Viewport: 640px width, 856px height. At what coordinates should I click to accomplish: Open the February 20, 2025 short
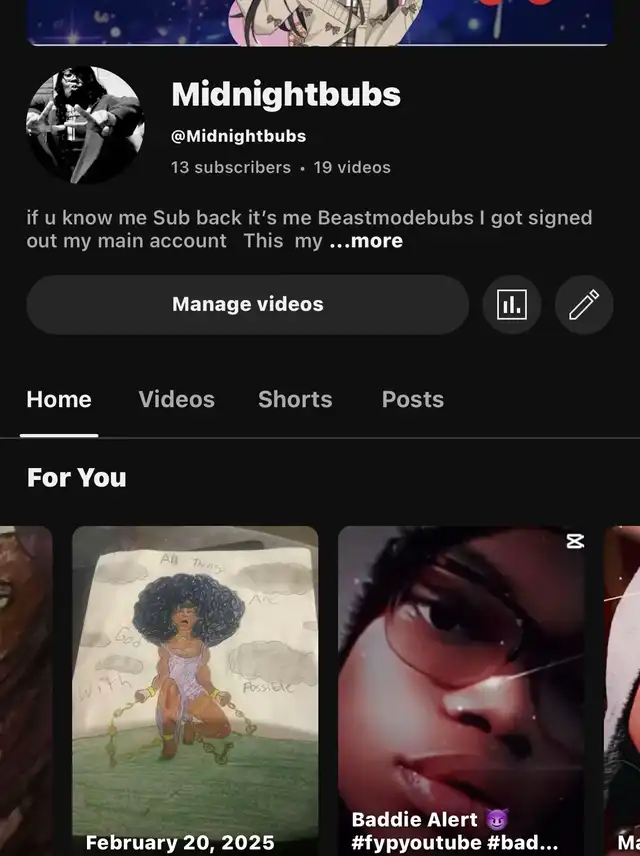(195, 690)
